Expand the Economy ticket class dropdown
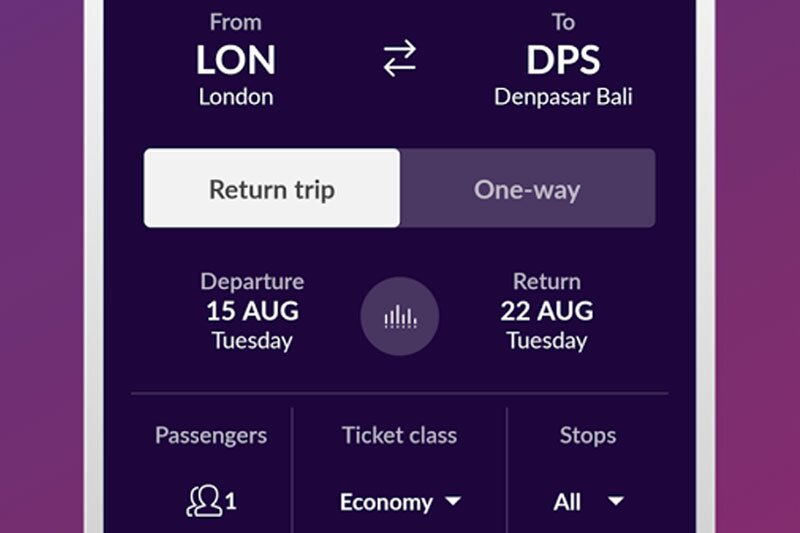The height and width of the screenshot is (533, 800). click(399, 501)
